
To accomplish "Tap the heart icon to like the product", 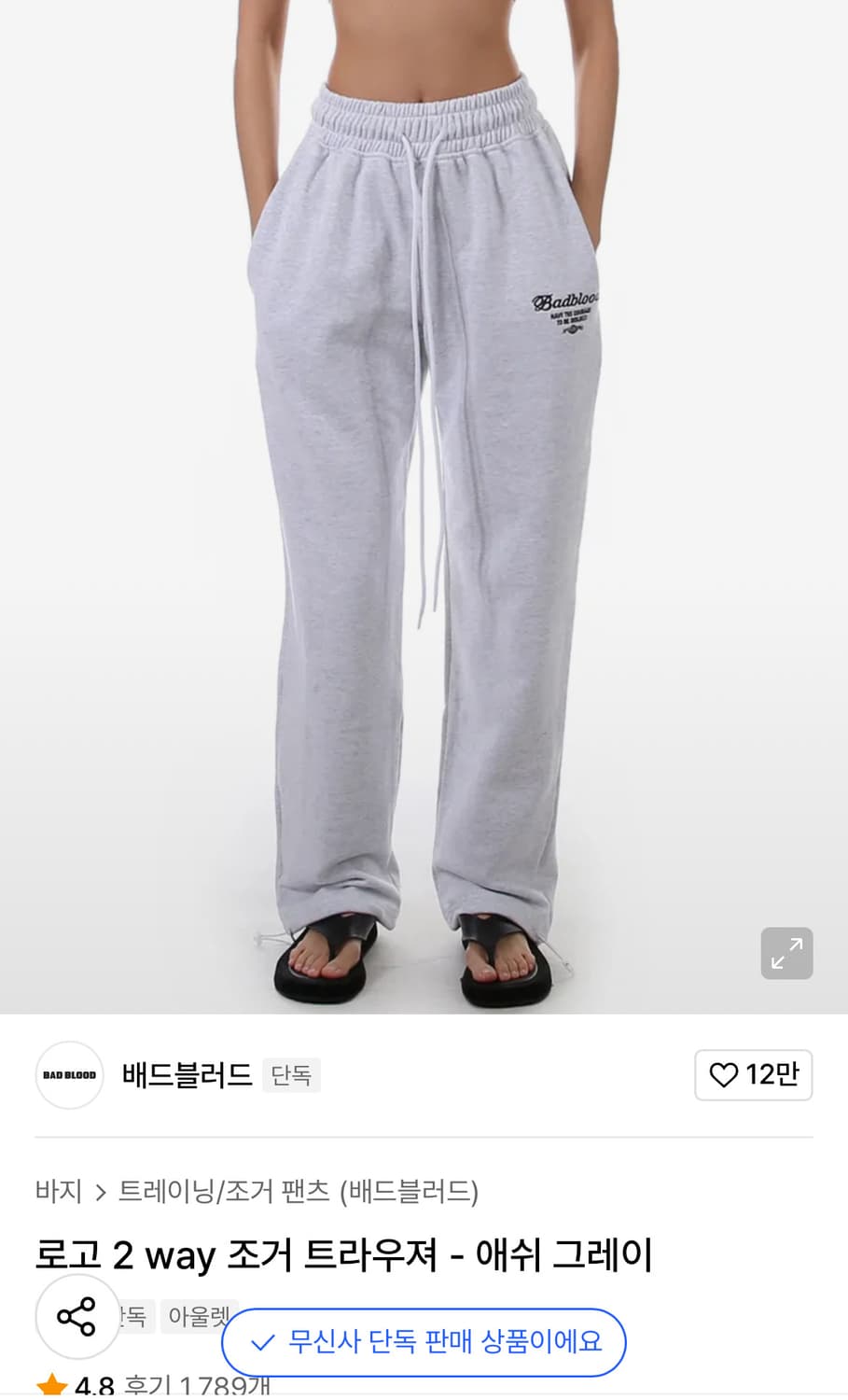I will [x=726, y=1075].
